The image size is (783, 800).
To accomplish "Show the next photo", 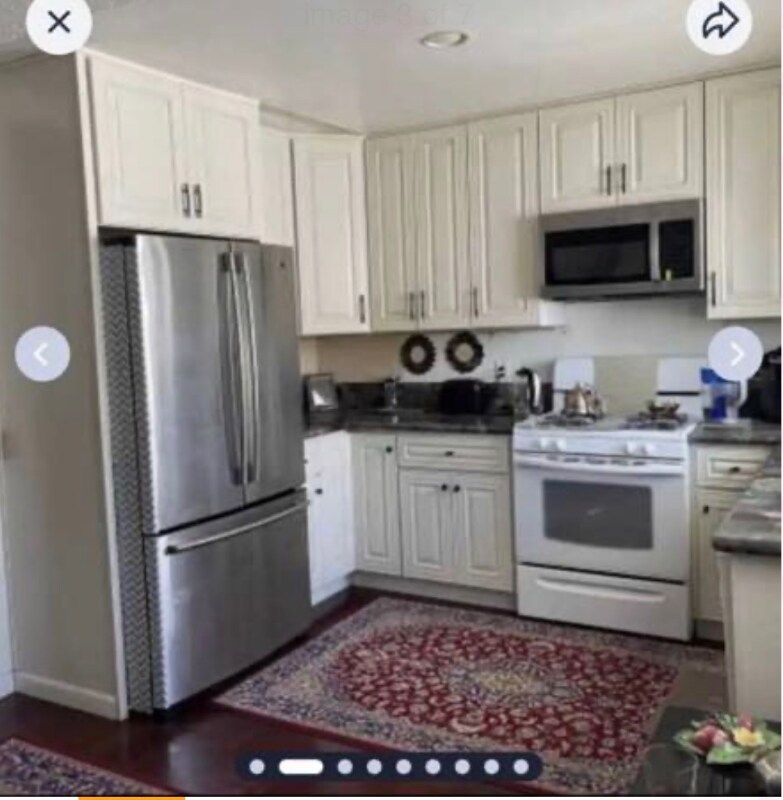I will tap(736, 354).
